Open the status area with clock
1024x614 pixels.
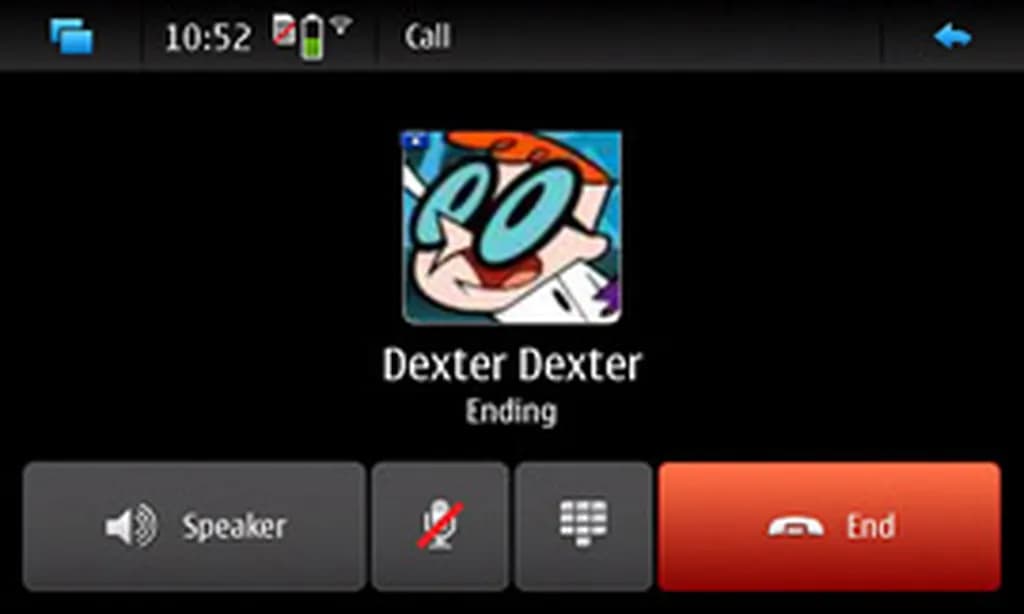click(258, 38)
